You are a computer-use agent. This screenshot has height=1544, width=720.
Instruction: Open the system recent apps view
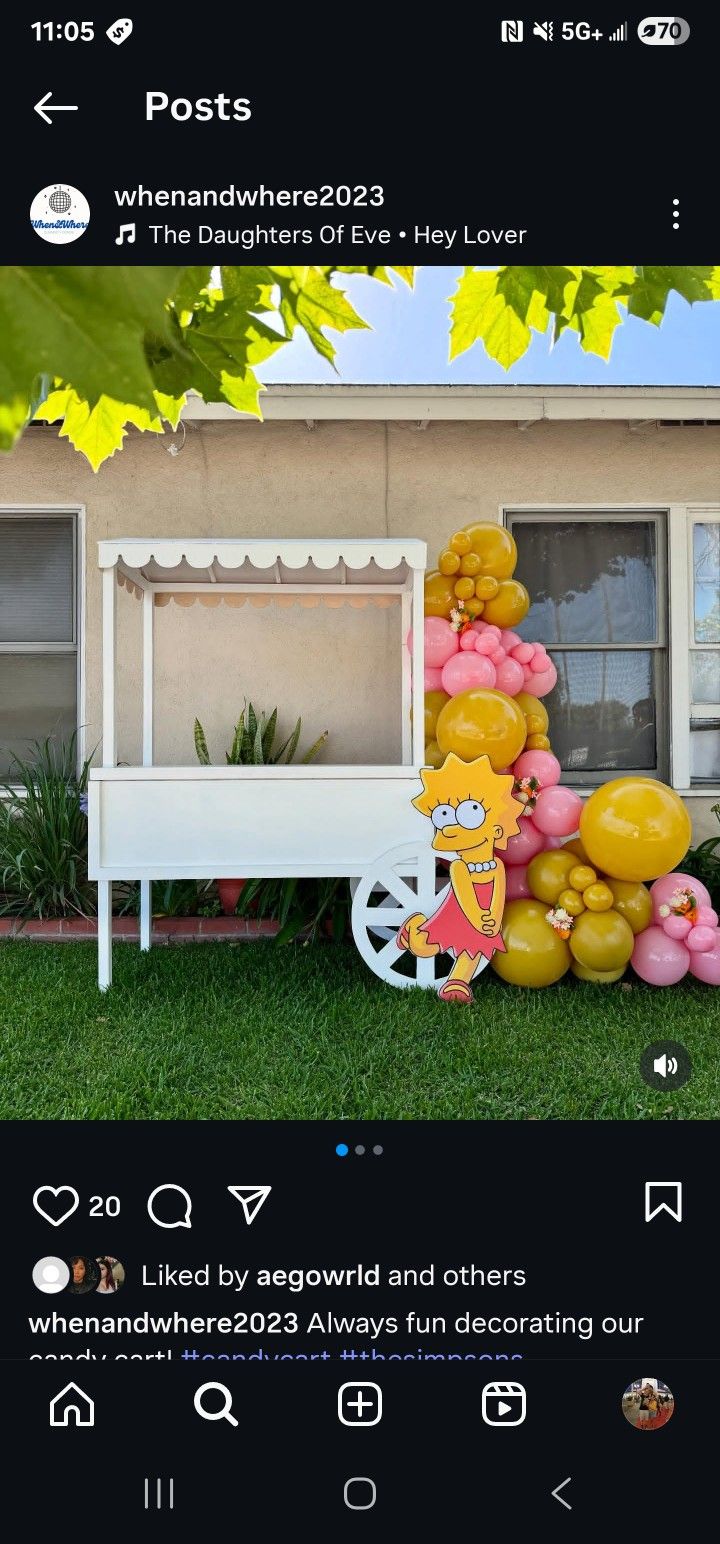tap(159, 1494)
